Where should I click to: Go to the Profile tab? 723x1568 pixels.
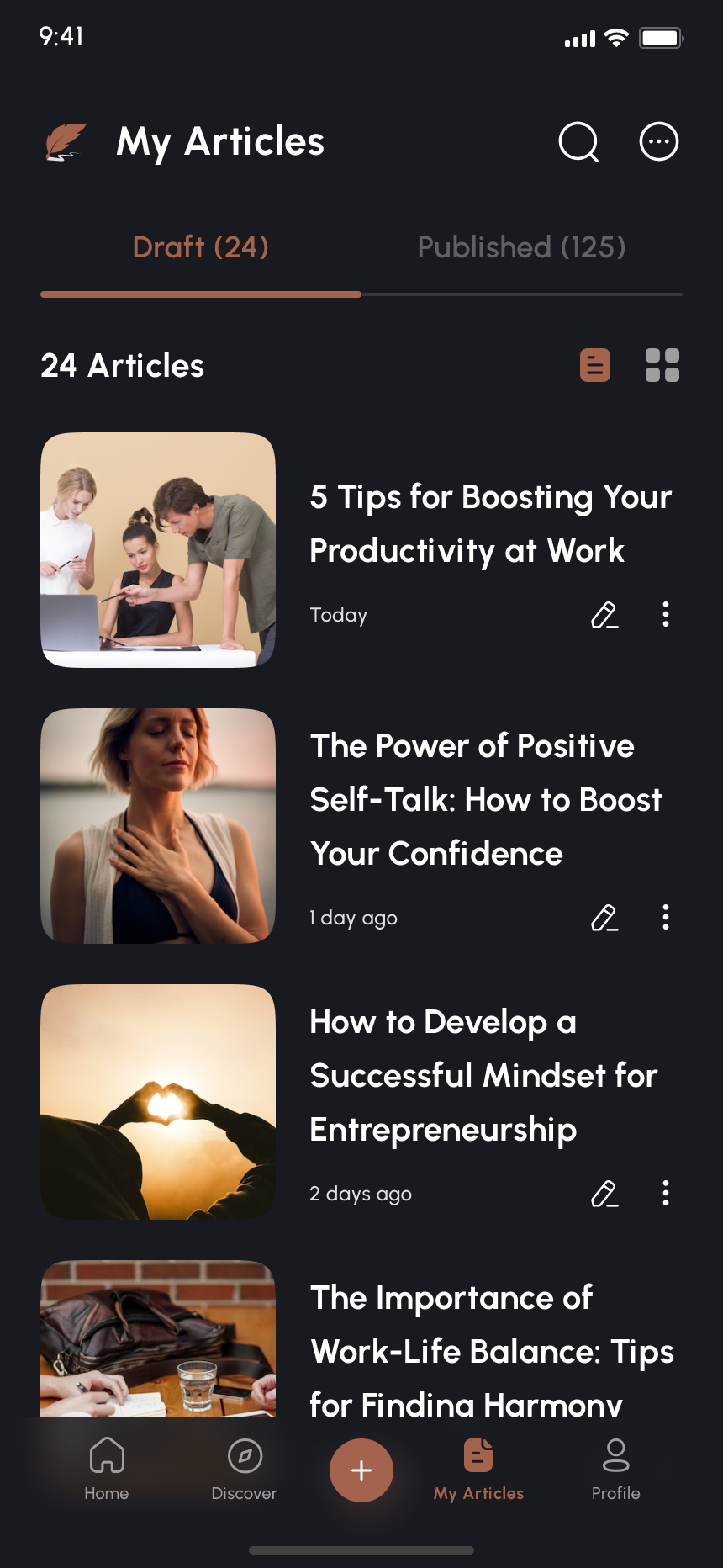click(x=616, y=1469)
